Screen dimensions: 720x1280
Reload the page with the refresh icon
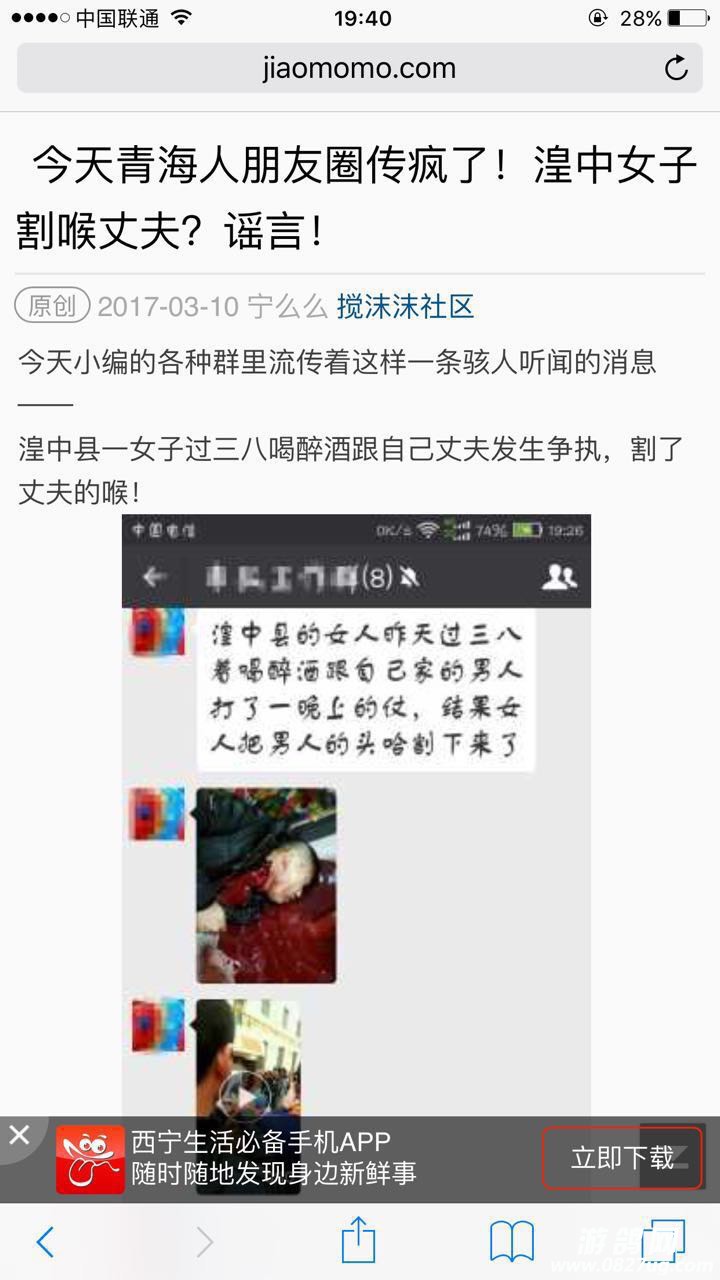[x=676, y=68]
